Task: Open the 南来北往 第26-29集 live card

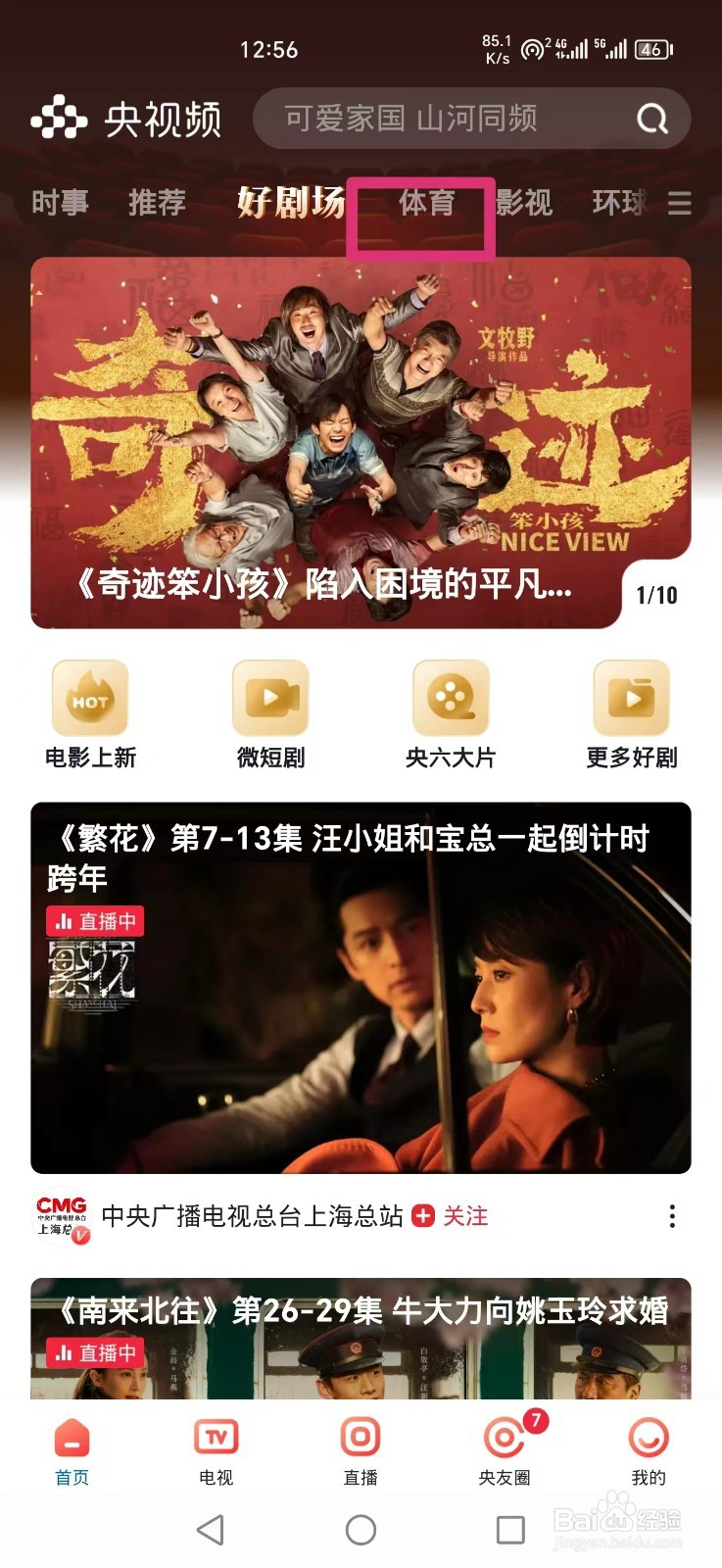Action: tap(361, 1338)
